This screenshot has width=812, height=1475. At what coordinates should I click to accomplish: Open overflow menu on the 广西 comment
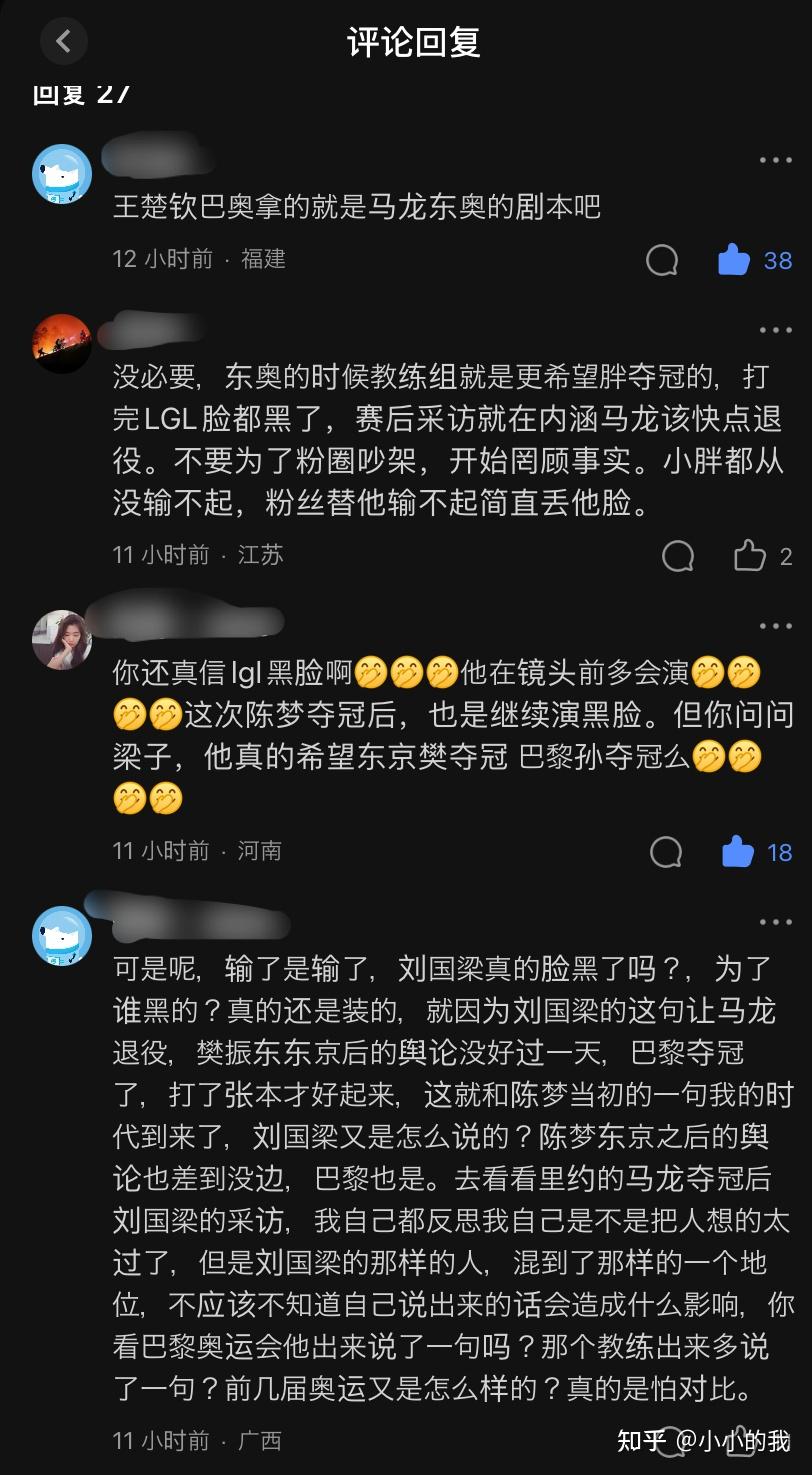pos(775,922)
